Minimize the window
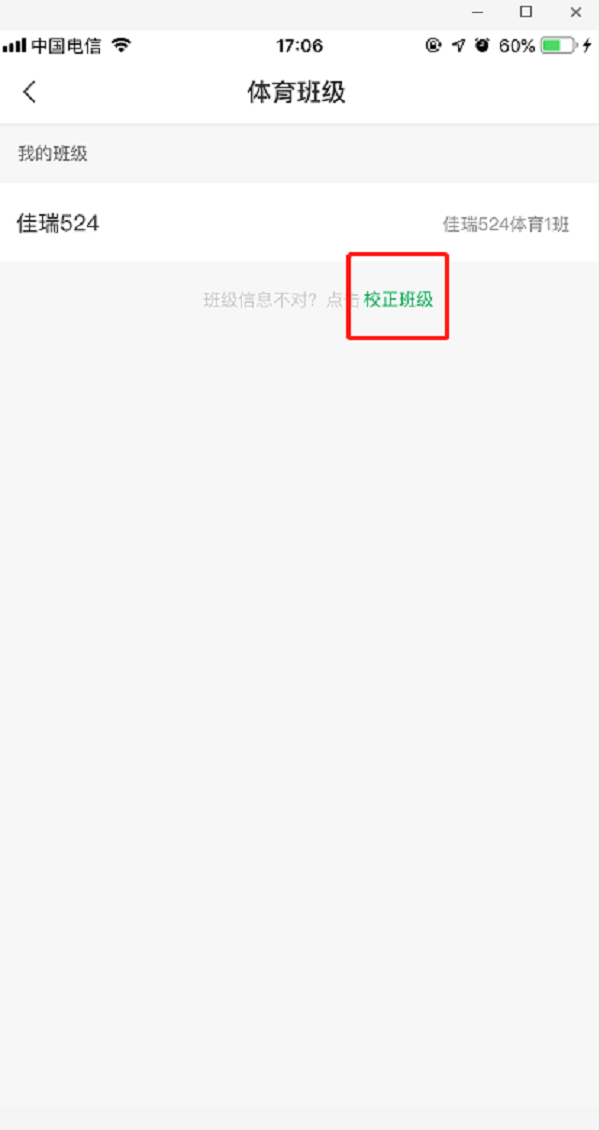600x1130 pixels. [478, 12]
